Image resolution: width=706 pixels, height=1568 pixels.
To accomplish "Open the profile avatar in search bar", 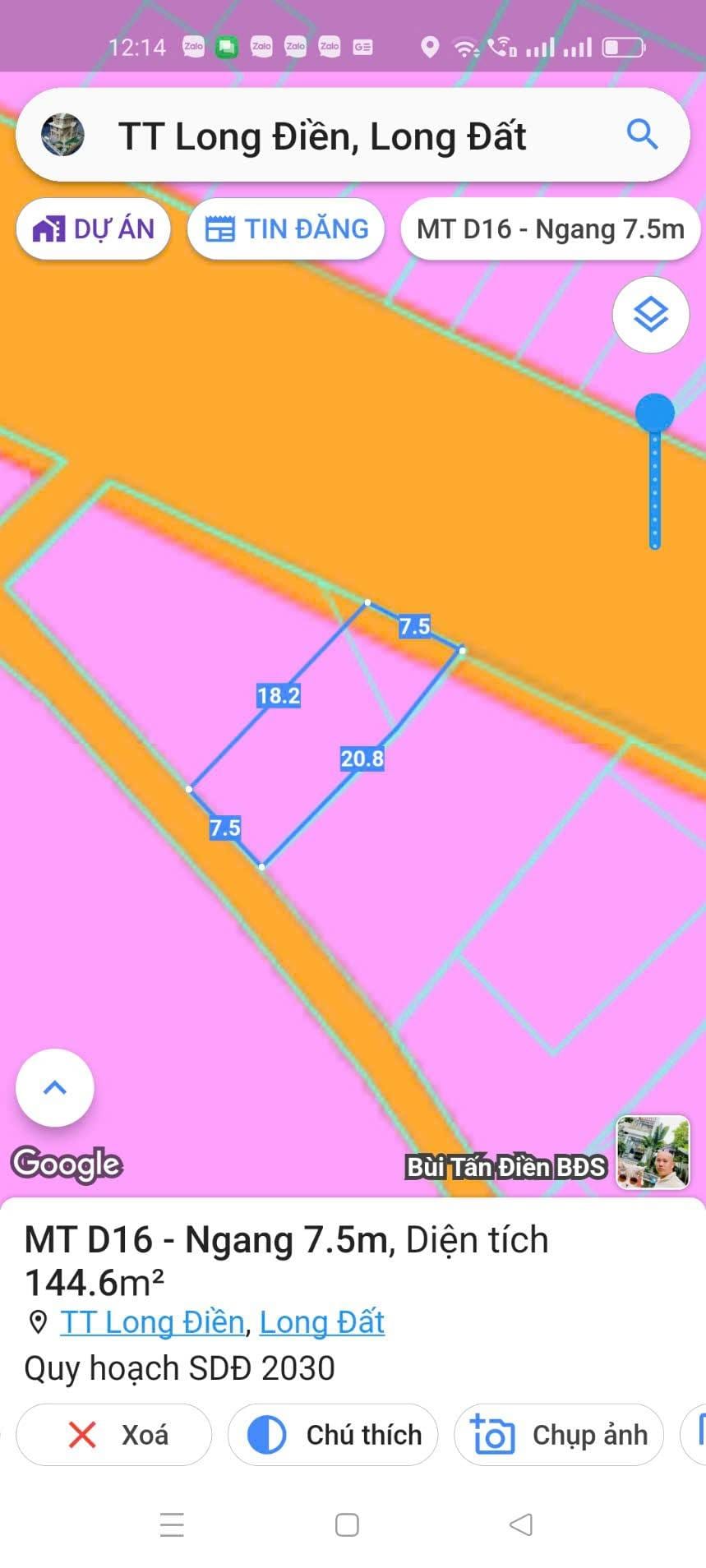I will (62, 135).
